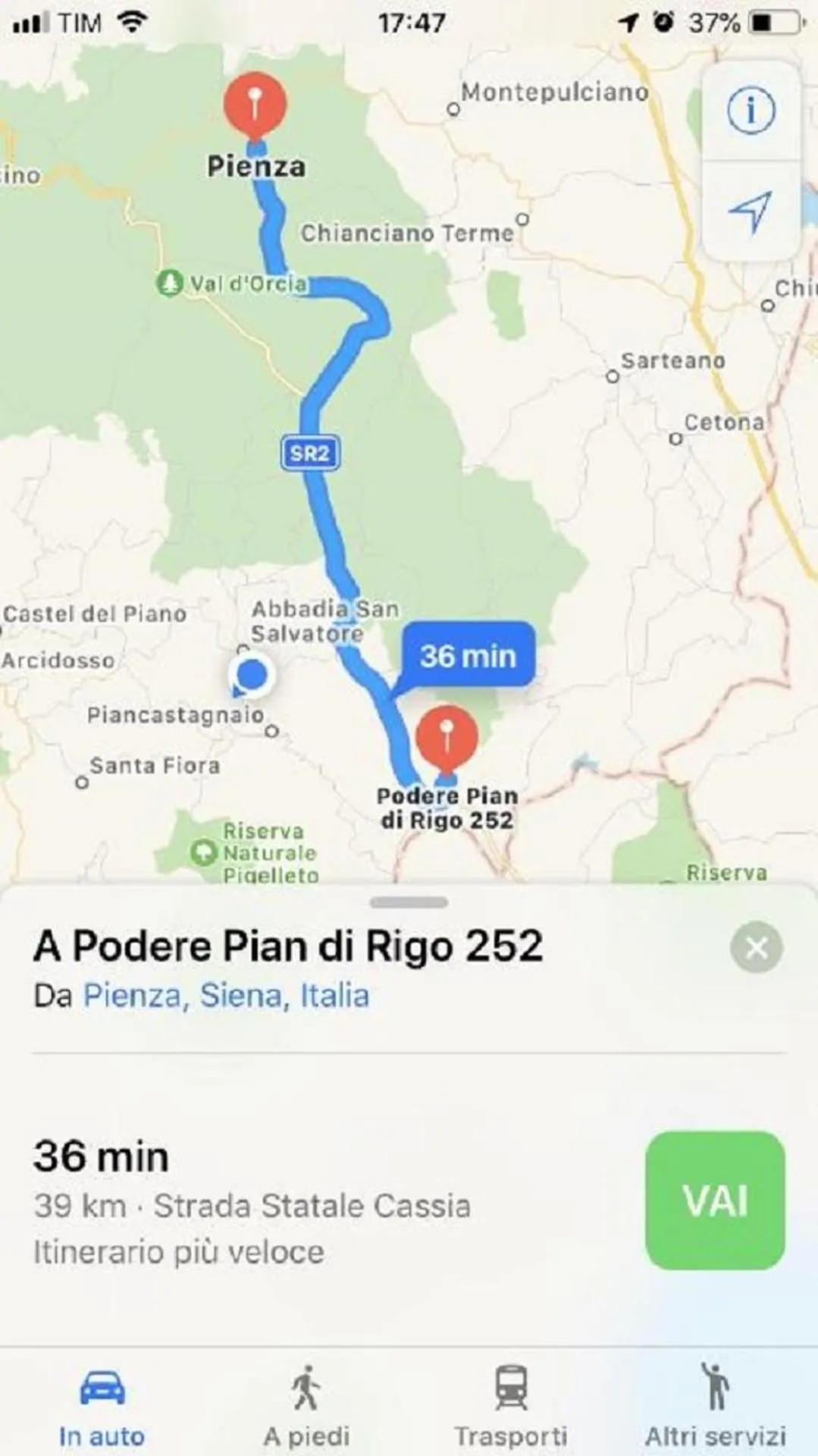Center map on current location arrow
The width and height of the screenshot is (818, 1456).
coord(751,212)
